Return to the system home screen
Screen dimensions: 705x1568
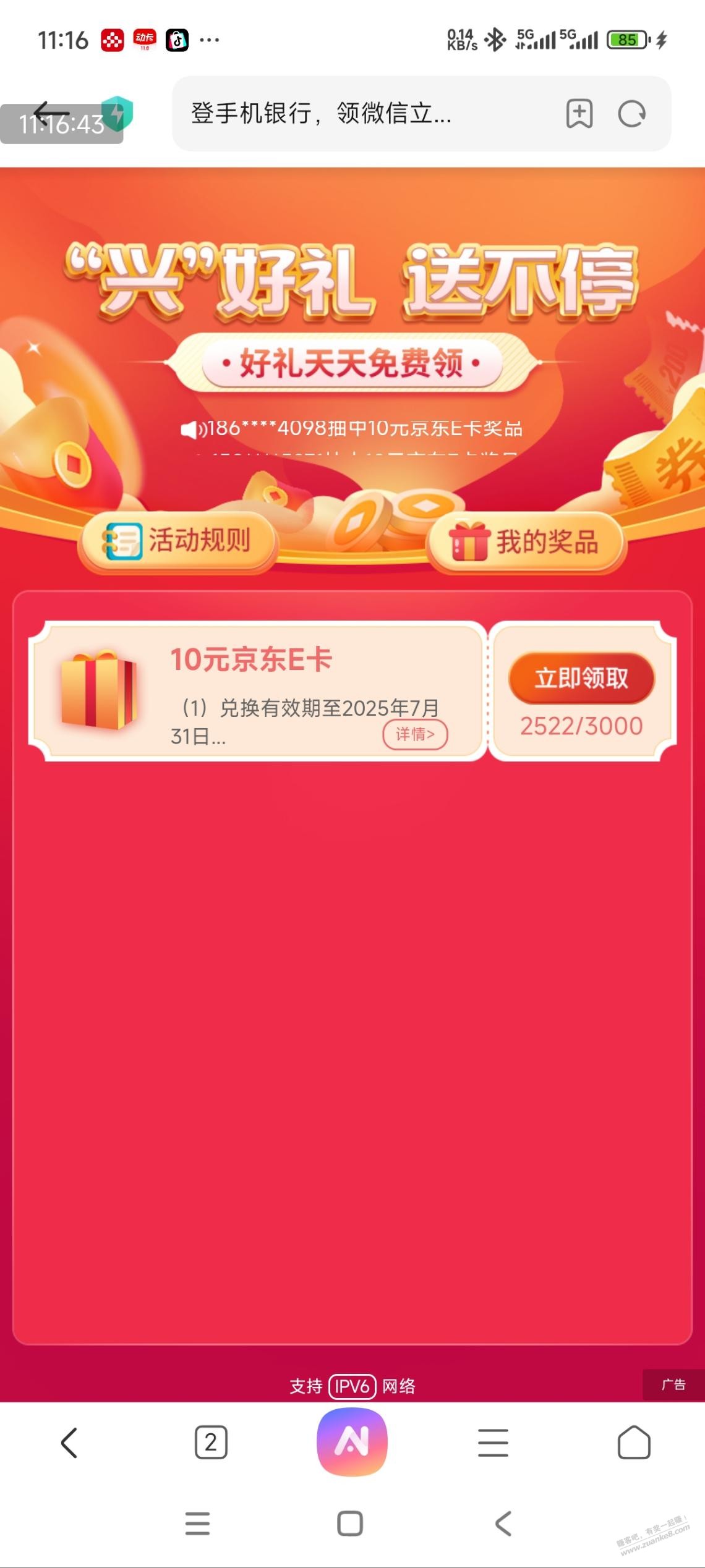[x=350, y=1524]
